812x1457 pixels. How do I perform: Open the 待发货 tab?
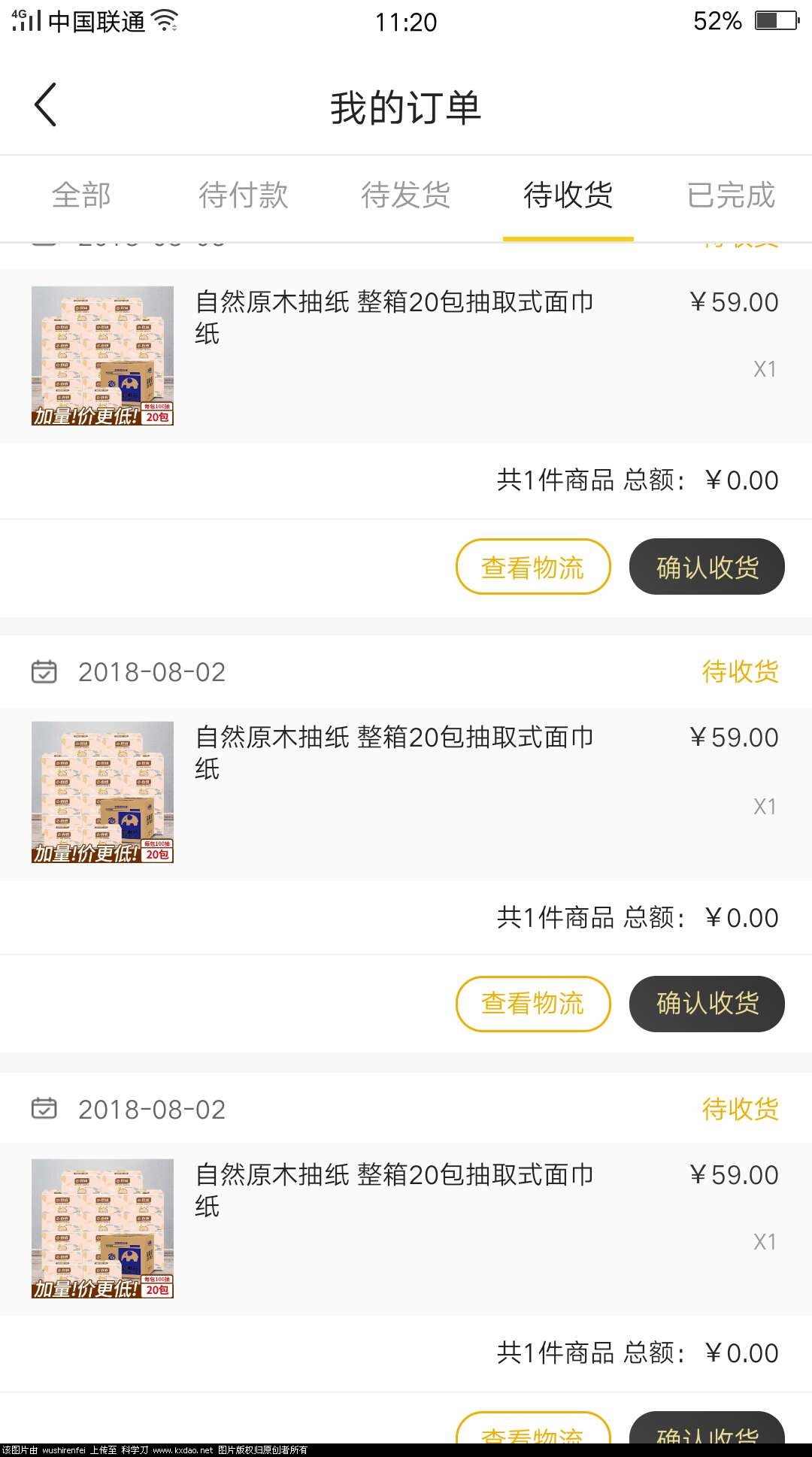pyautogui.click(x=405, y=195)
